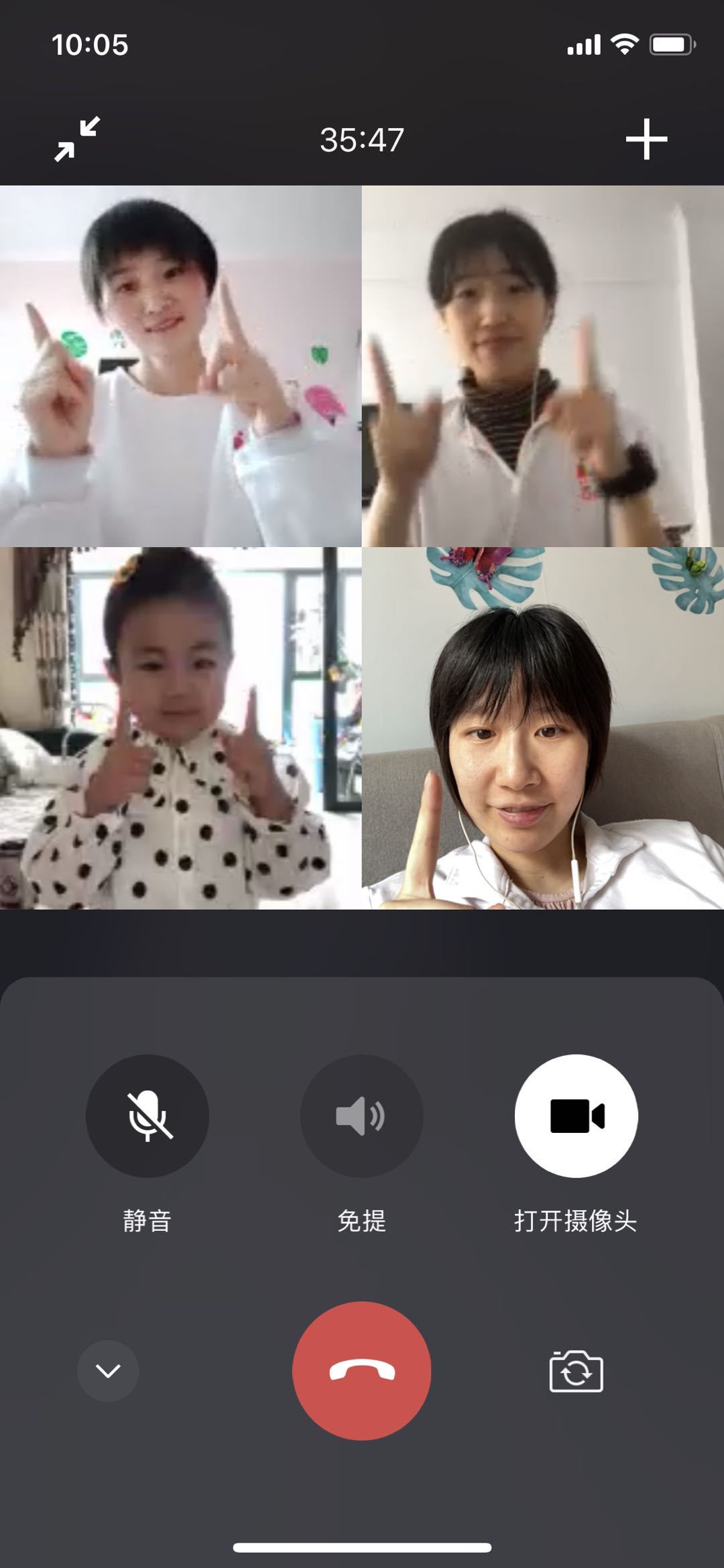Add a participant with the plus icon
724x1568 pixels.
click(646, 139)
